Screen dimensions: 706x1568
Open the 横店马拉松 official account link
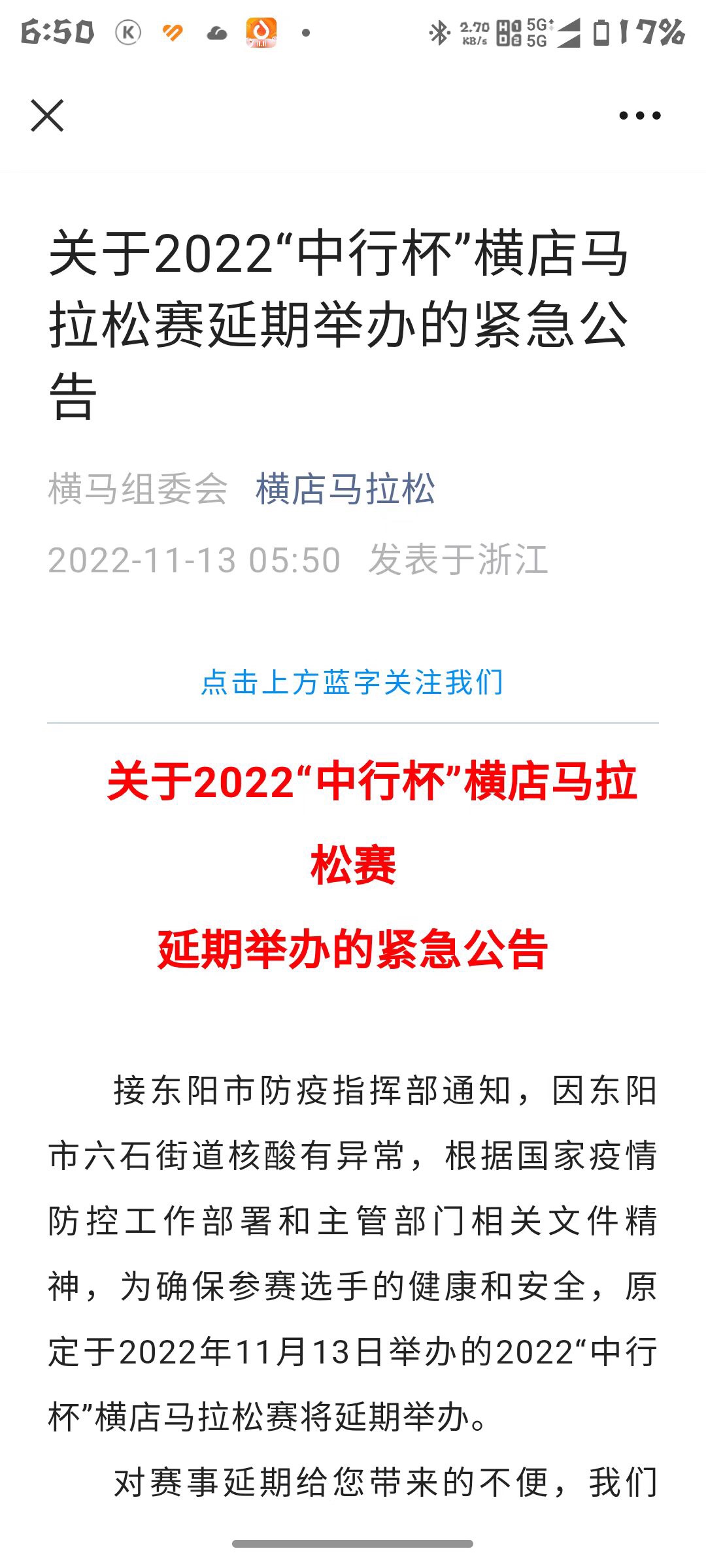pyautogui.click(x=345, y=489)
